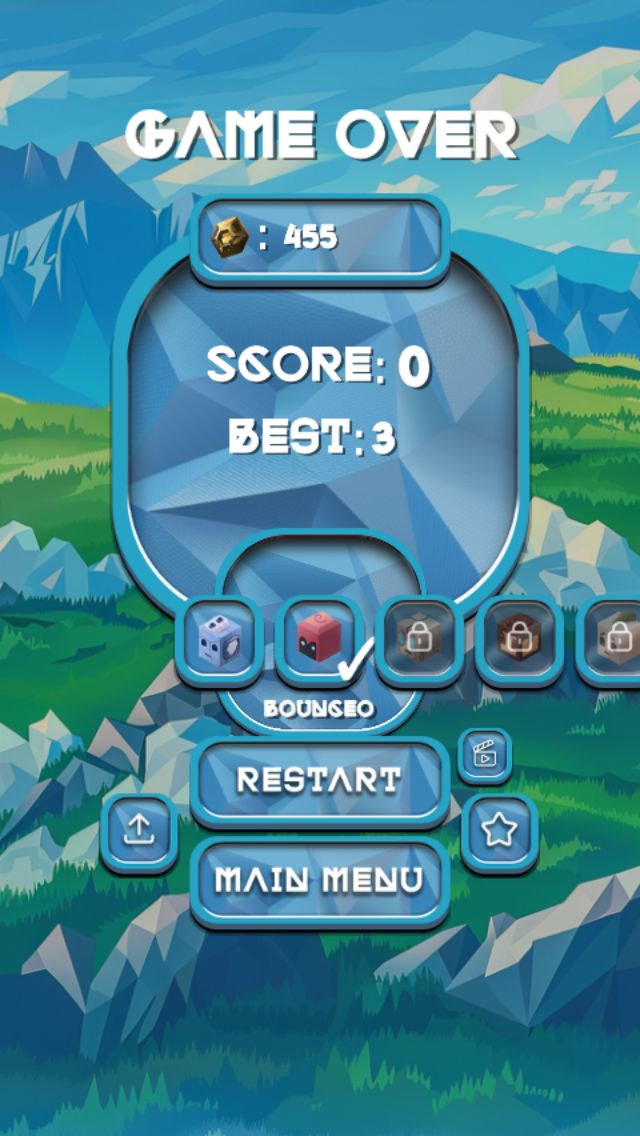Choose the red Bounceo cube character
The image size is (640, 1136).
click(319, 640)
